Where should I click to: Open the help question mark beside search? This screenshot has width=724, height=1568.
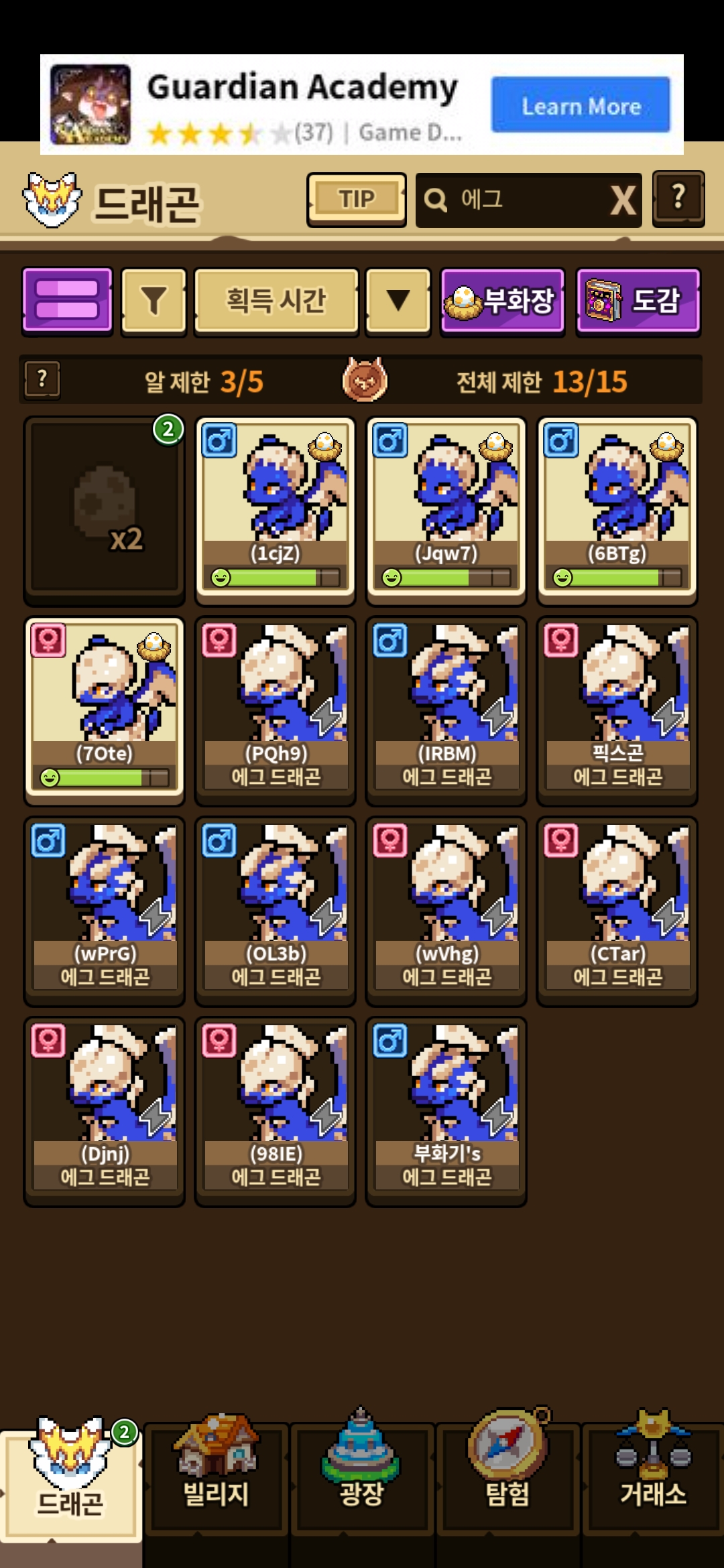point(678,199)
